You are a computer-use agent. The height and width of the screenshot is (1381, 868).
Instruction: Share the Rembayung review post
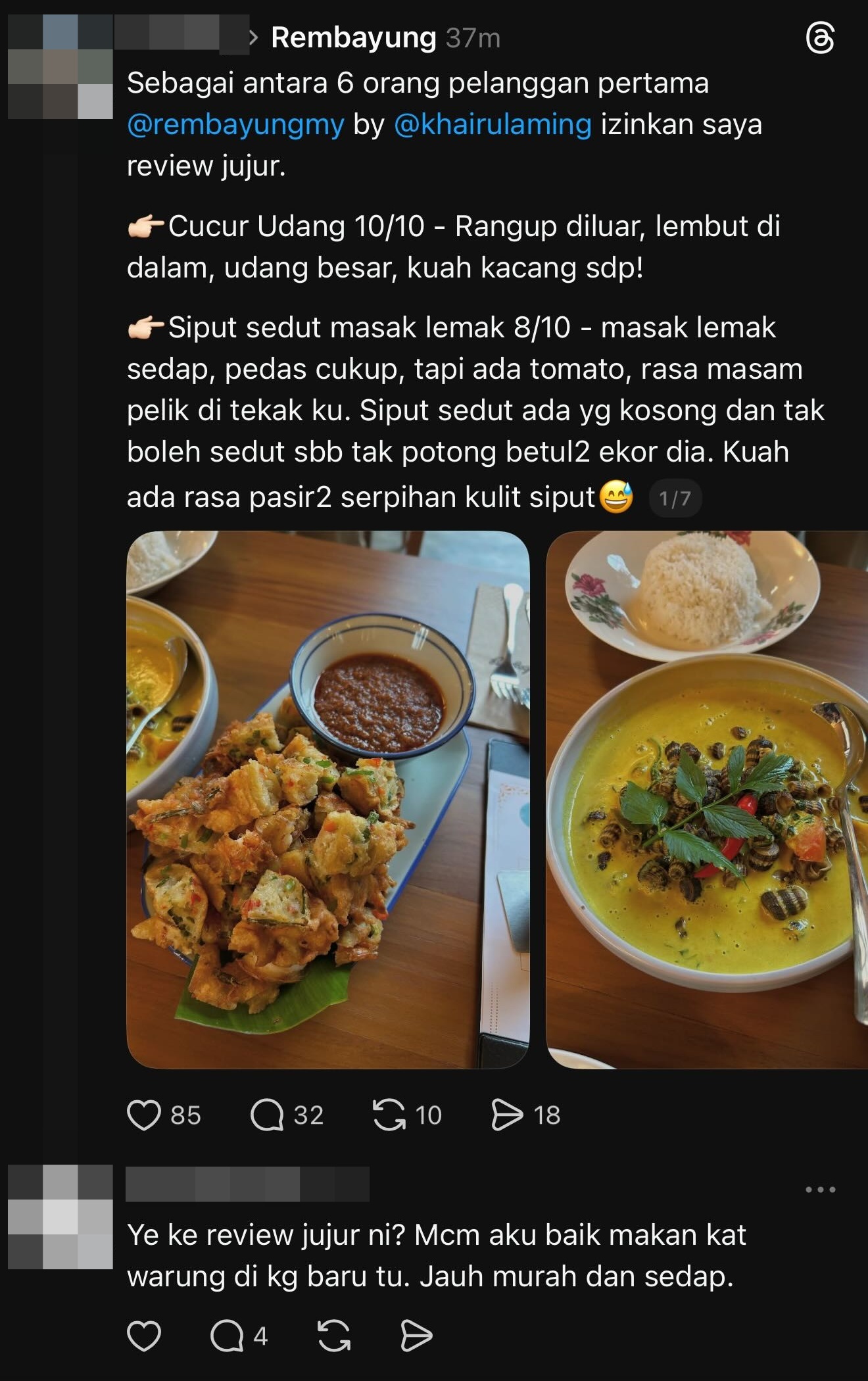507,1115
